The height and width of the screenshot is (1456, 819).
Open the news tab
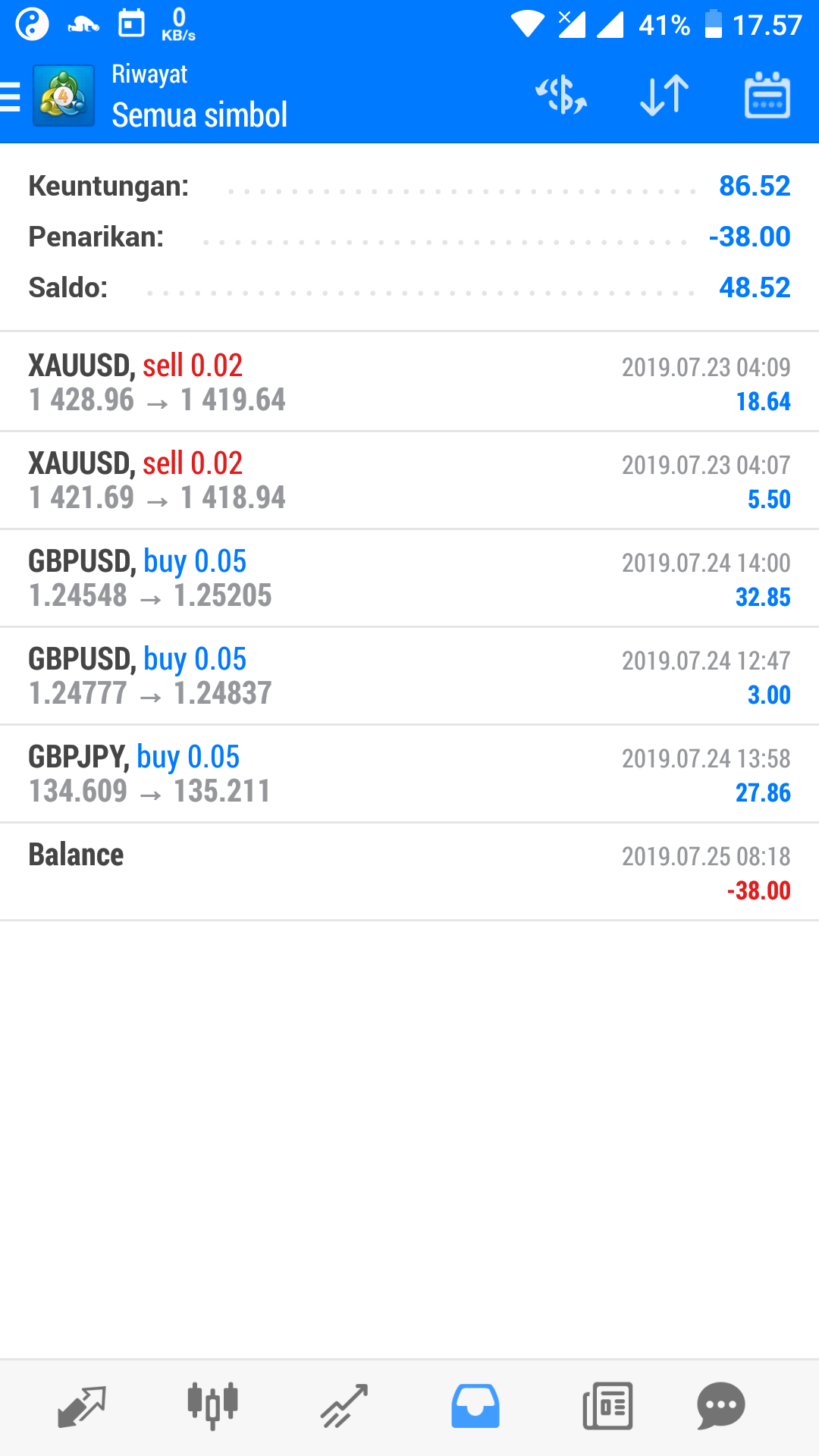[x=607, y=1407]
